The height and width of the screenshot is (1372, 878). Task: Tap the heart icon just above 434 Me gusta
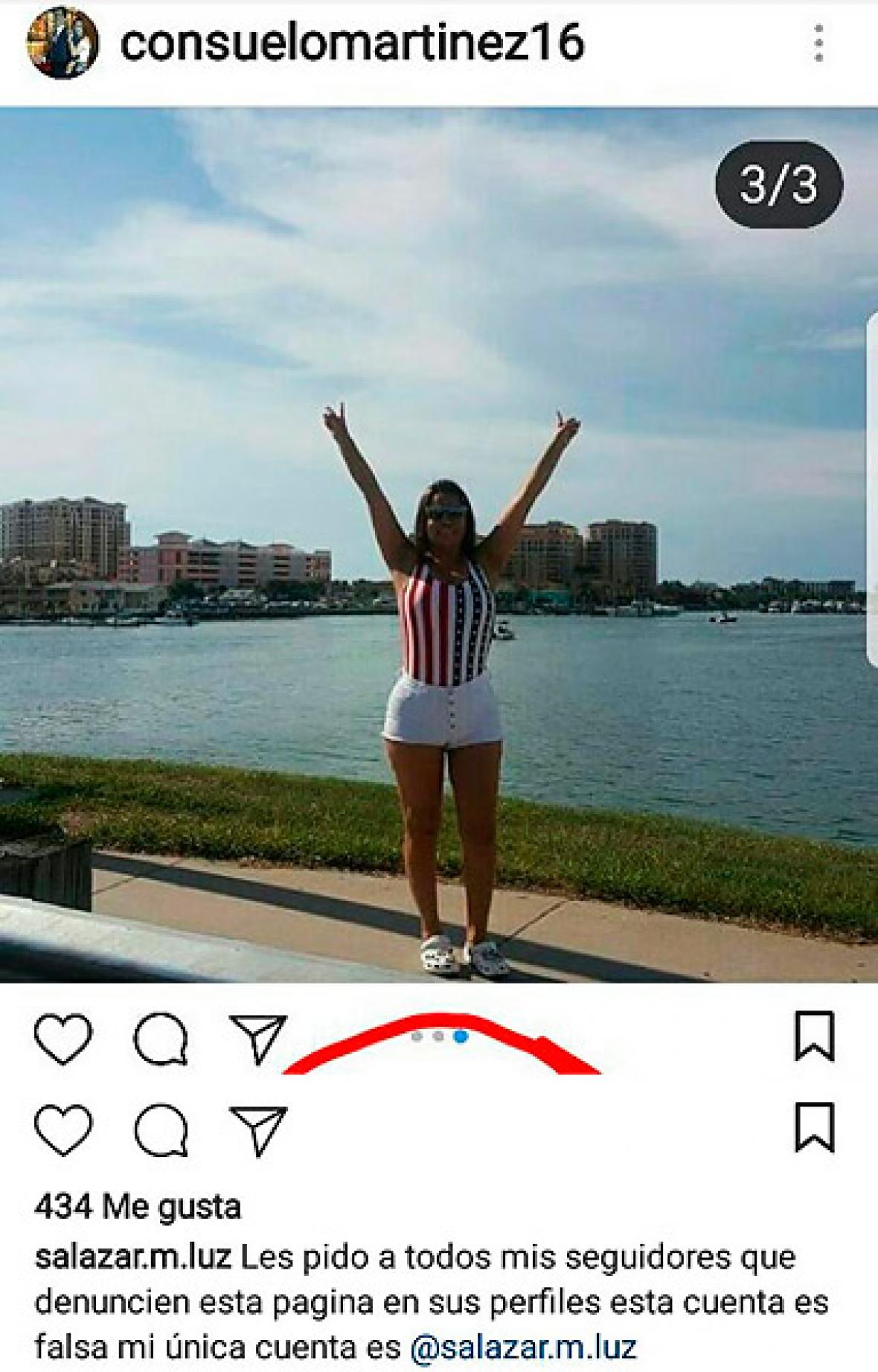click(x=63, y=1129)
